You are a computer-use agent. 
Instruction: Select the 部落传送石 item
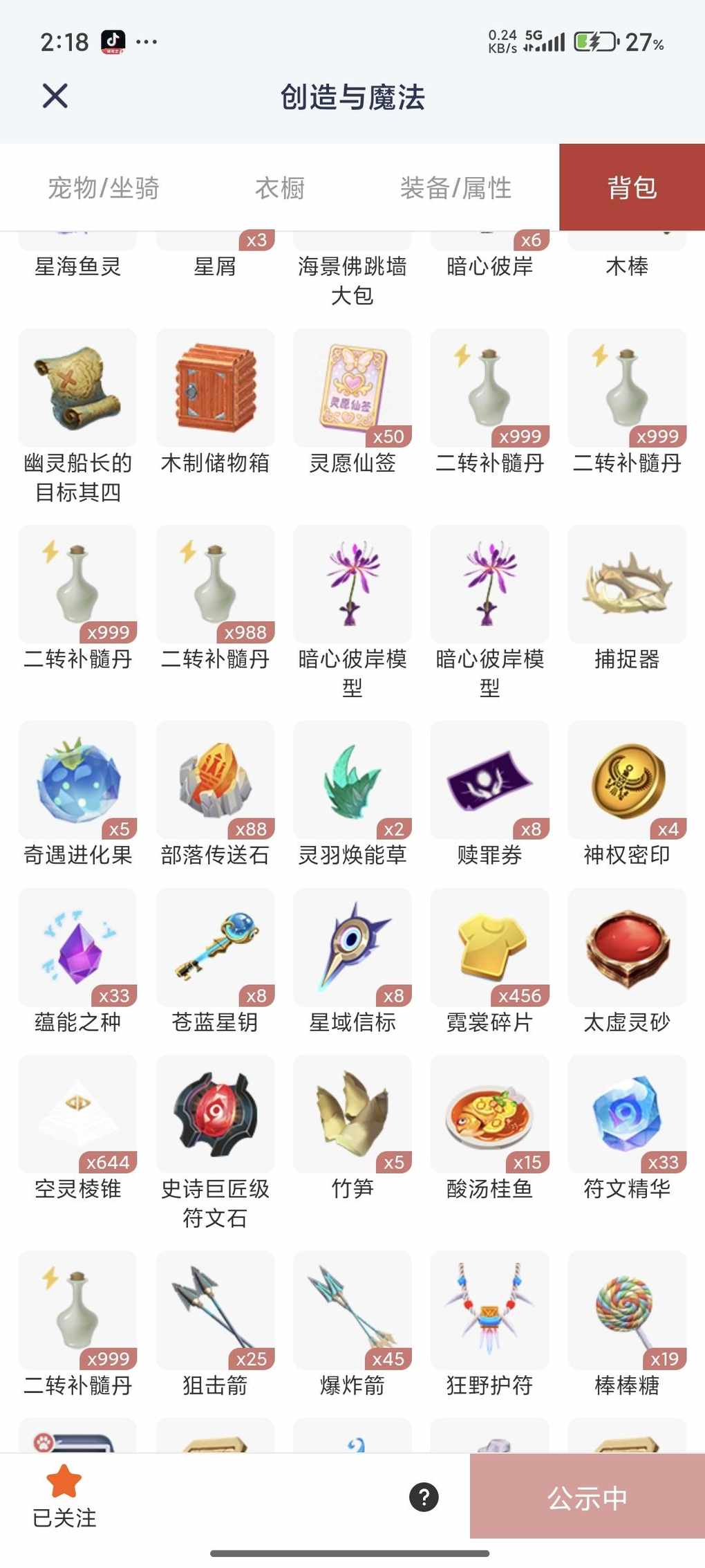(215, 780)
